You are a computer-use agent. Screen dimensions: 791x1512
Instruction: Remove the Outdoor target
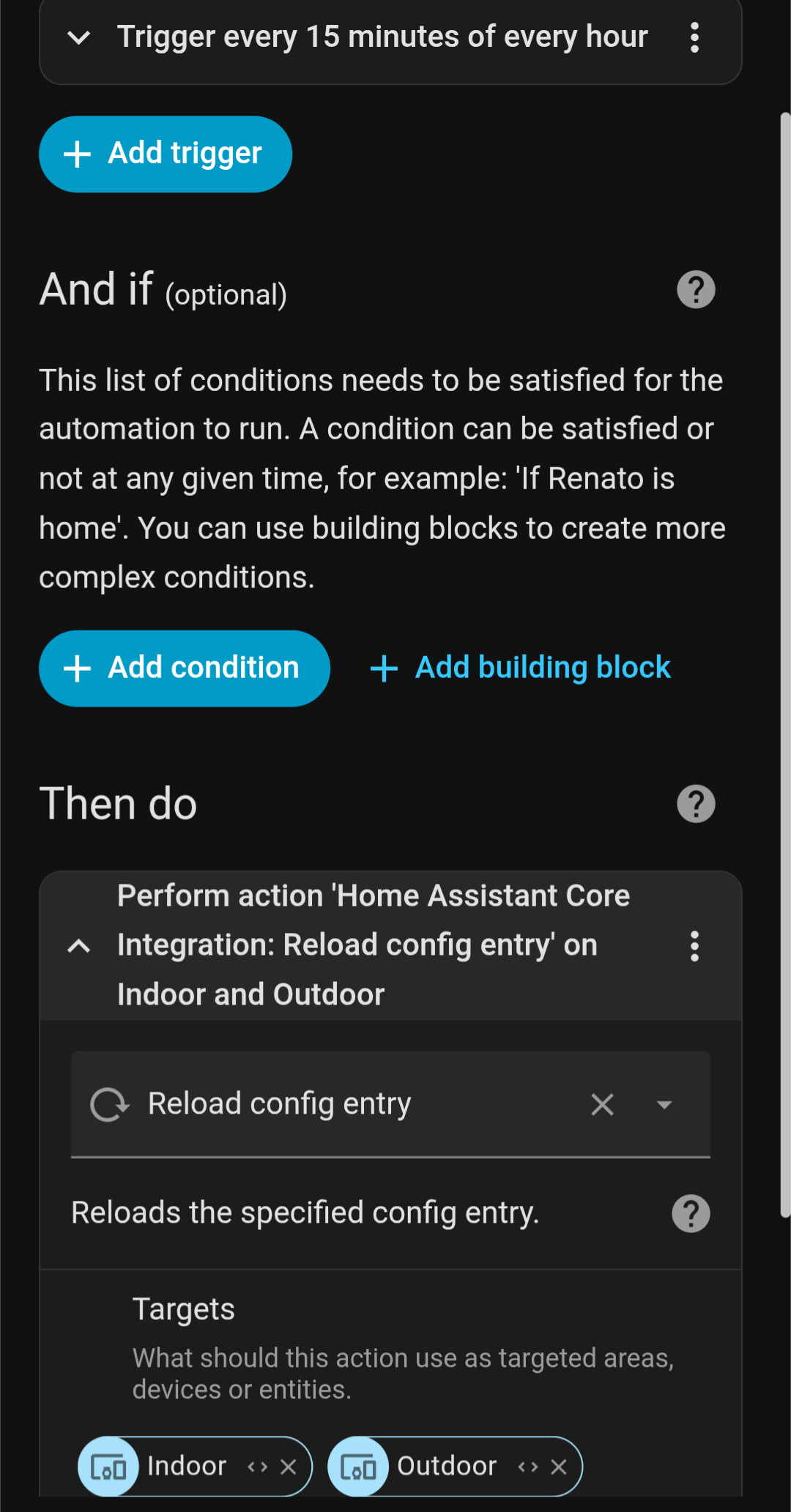click(559, 1467)
